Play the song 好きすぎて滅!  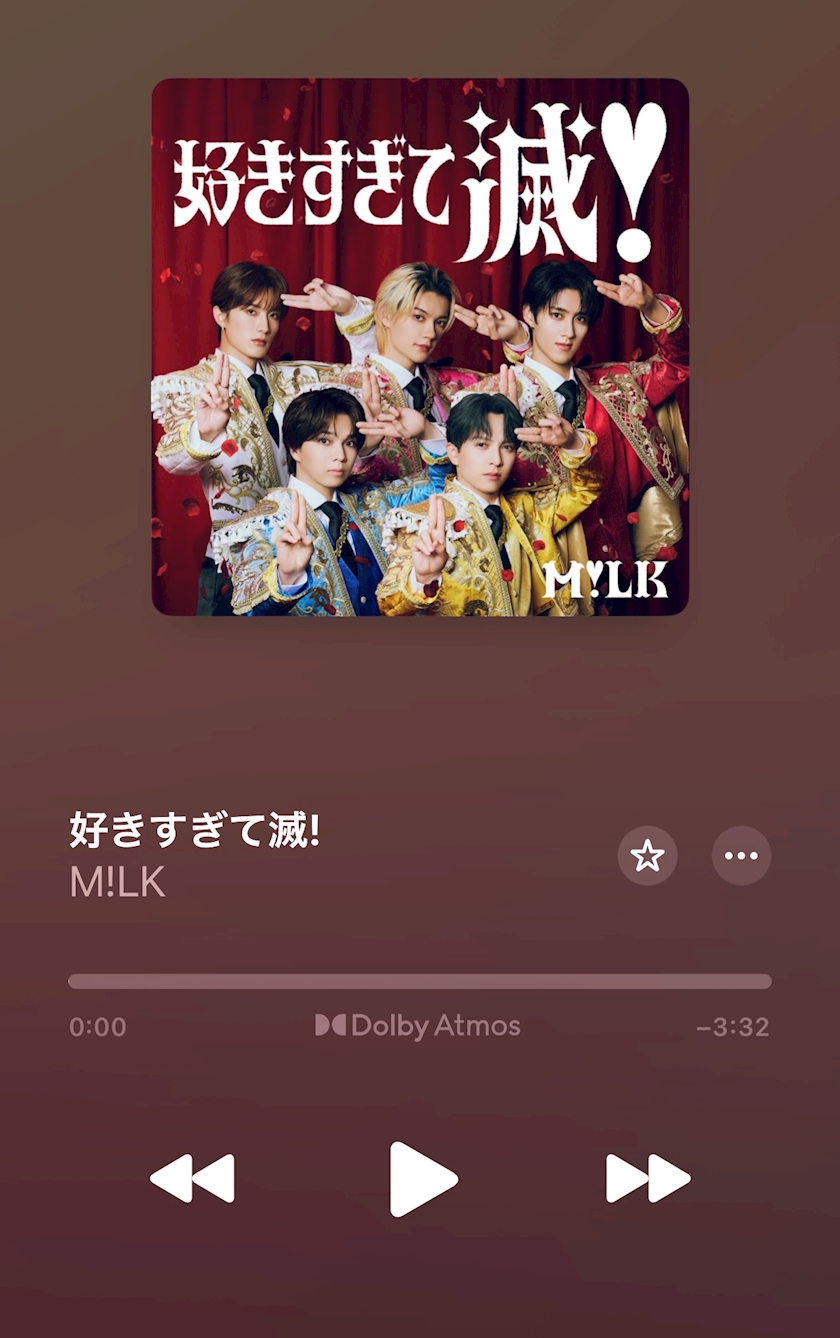point(422,1179)
